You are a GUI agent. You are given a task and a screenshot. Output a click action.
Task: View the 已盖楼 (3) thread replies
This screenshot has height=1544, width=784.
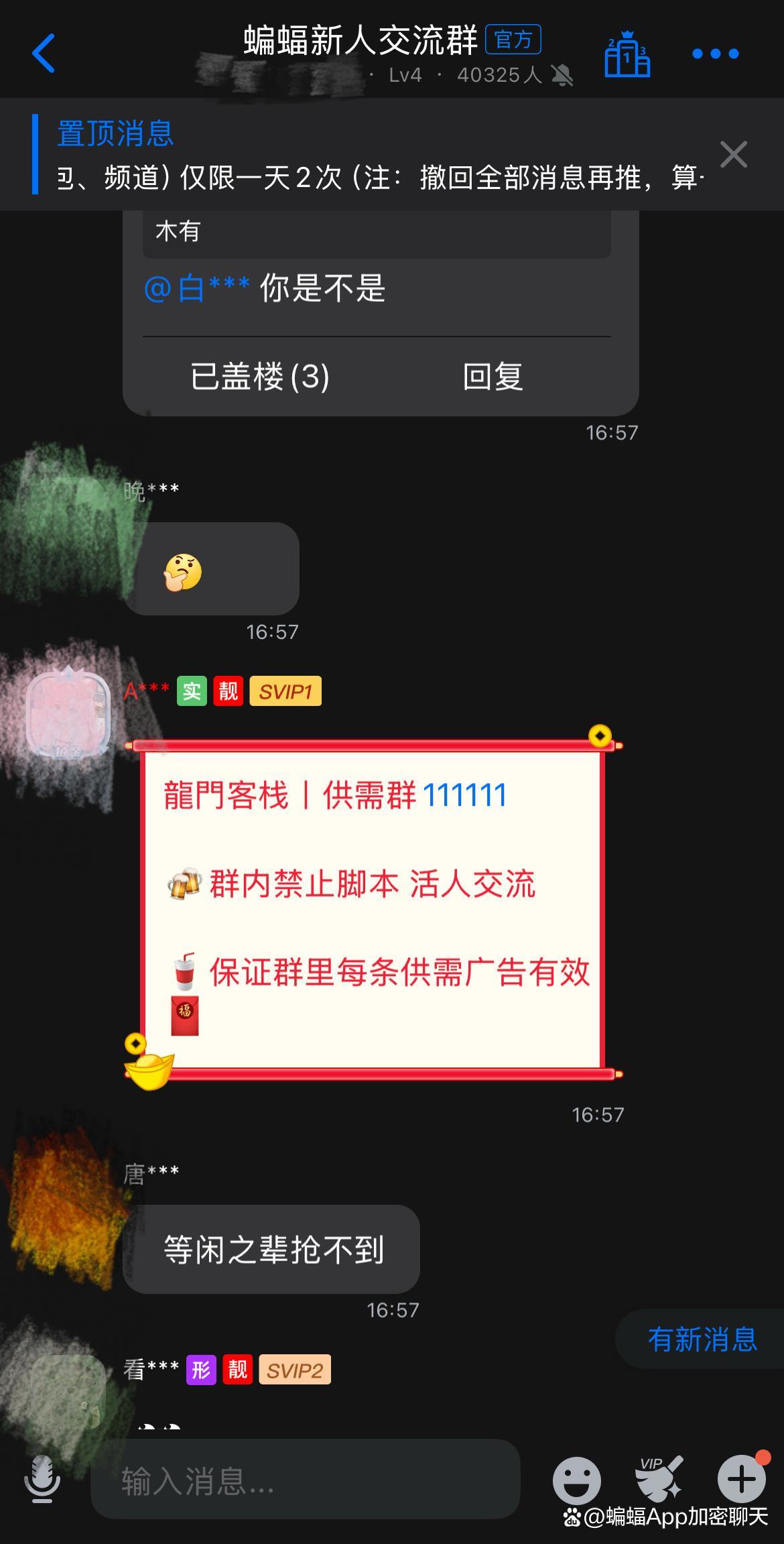[260, 376]
